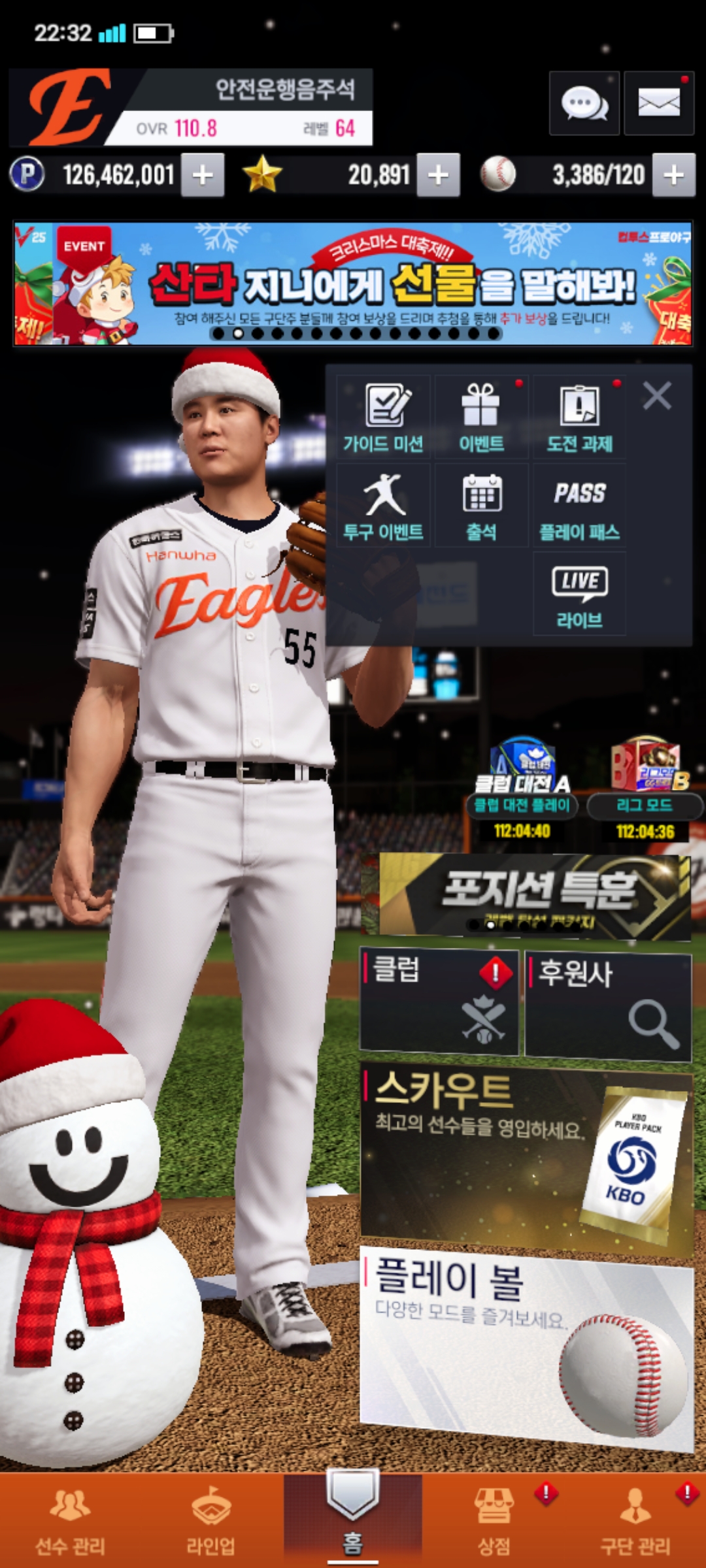This screenshot has width=706, height=1568.
Task: Open 도전 과제 challenges
Action: pos(579,418)
